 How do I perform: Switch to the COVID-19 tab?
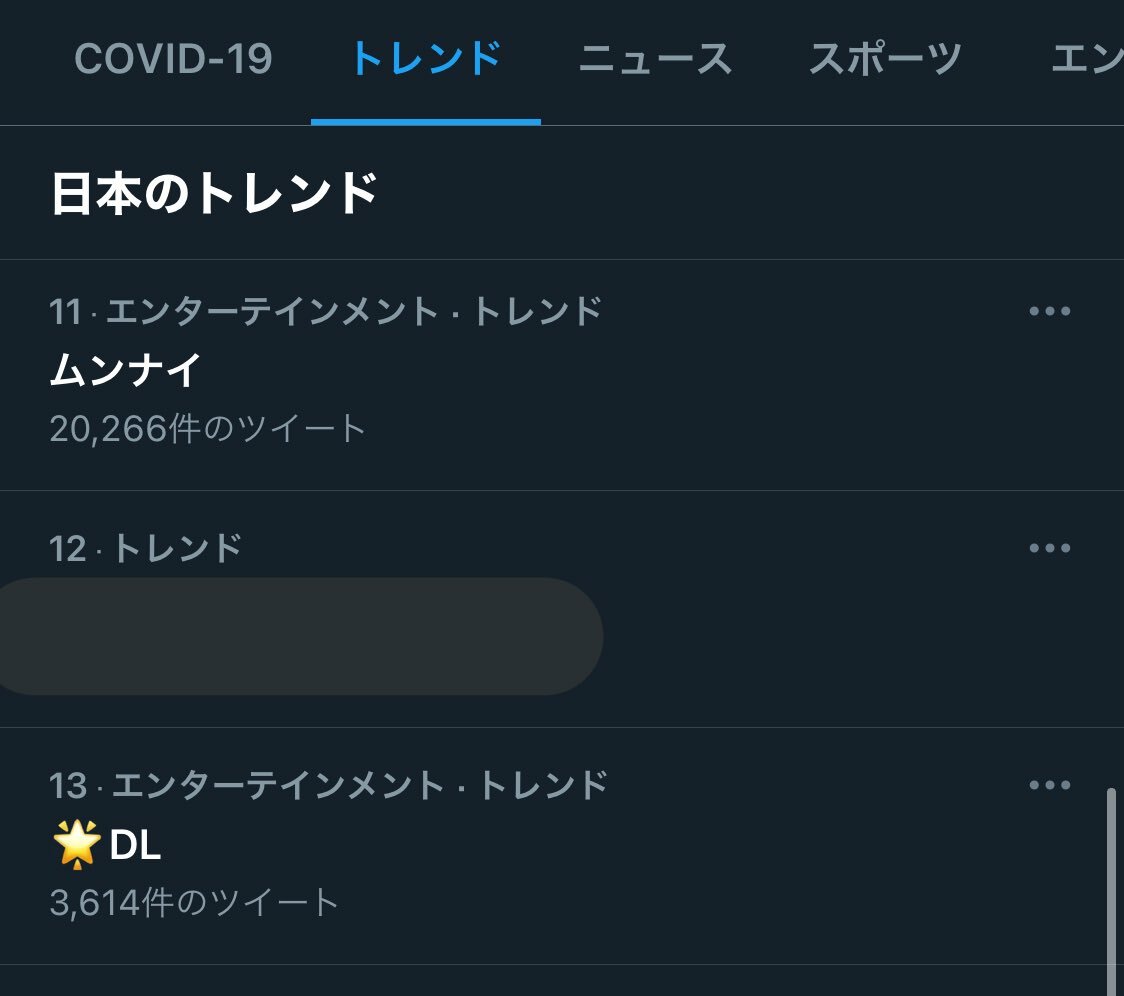(x=173, y=60)
